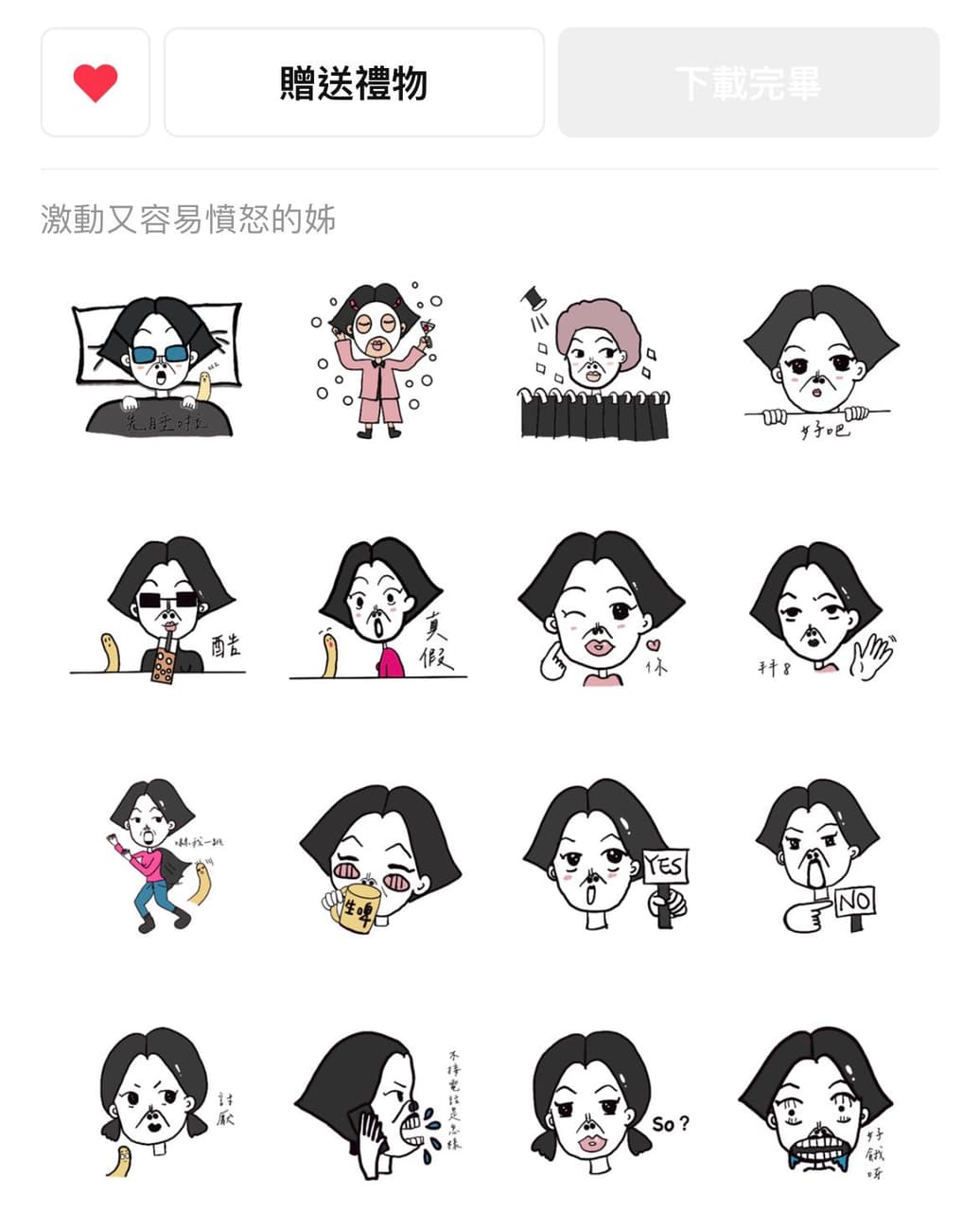Preview the pink curly hair sticker
The width and height of the screenshot is (980, 1211).
coord(596,364)
